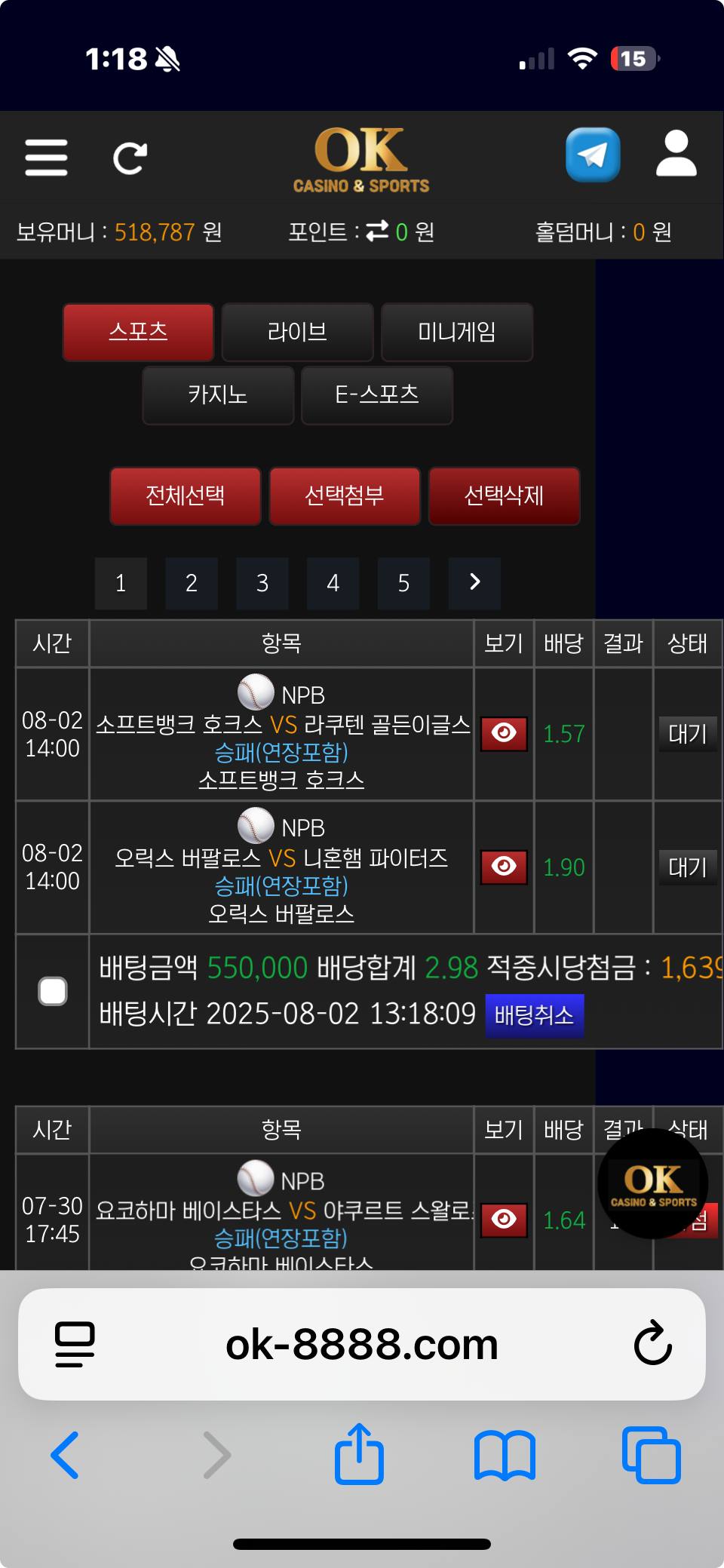Jump to page 5
The width and height of the screenshot is (724, 1568).
tap(403, 583)
